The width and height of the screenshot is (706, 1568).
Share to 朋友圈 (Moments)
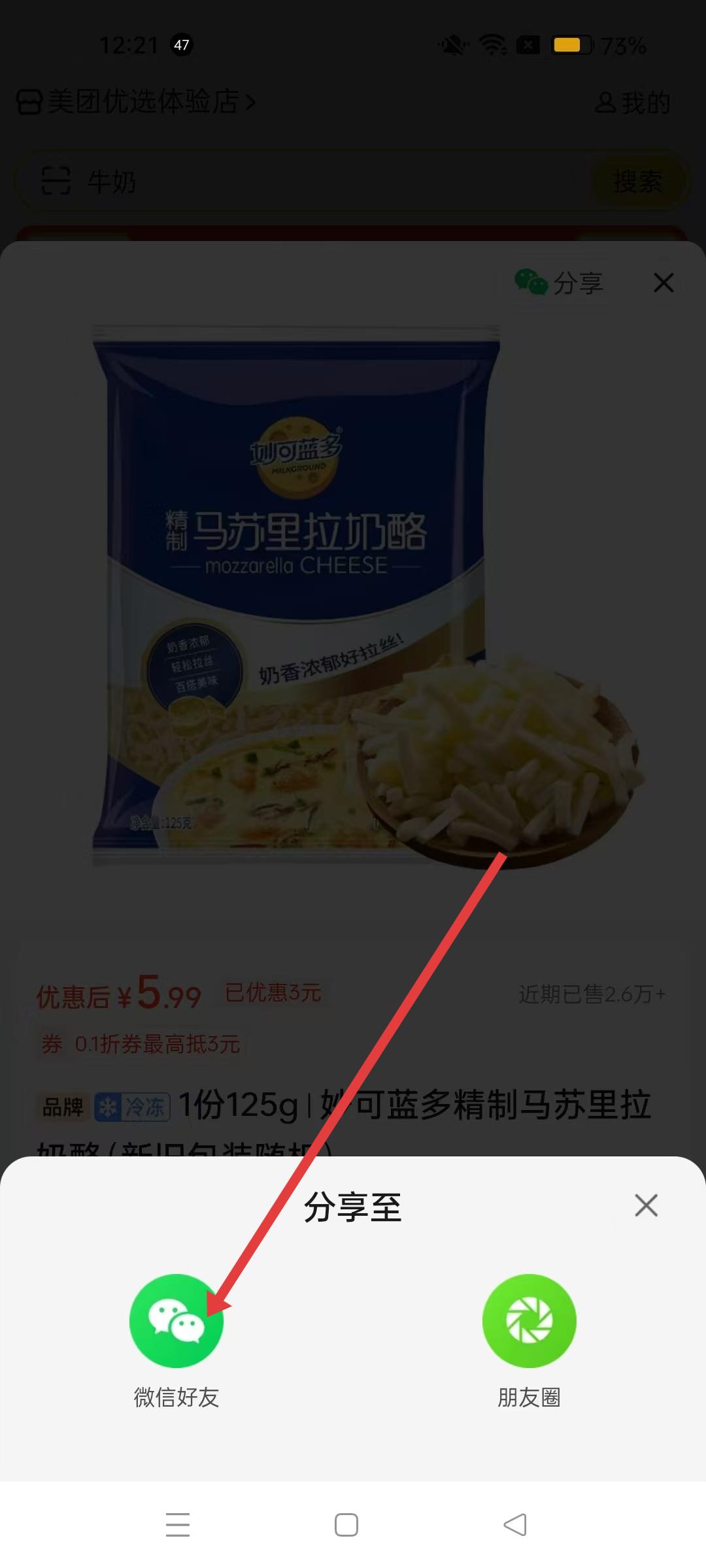(x=529, y=1320)
